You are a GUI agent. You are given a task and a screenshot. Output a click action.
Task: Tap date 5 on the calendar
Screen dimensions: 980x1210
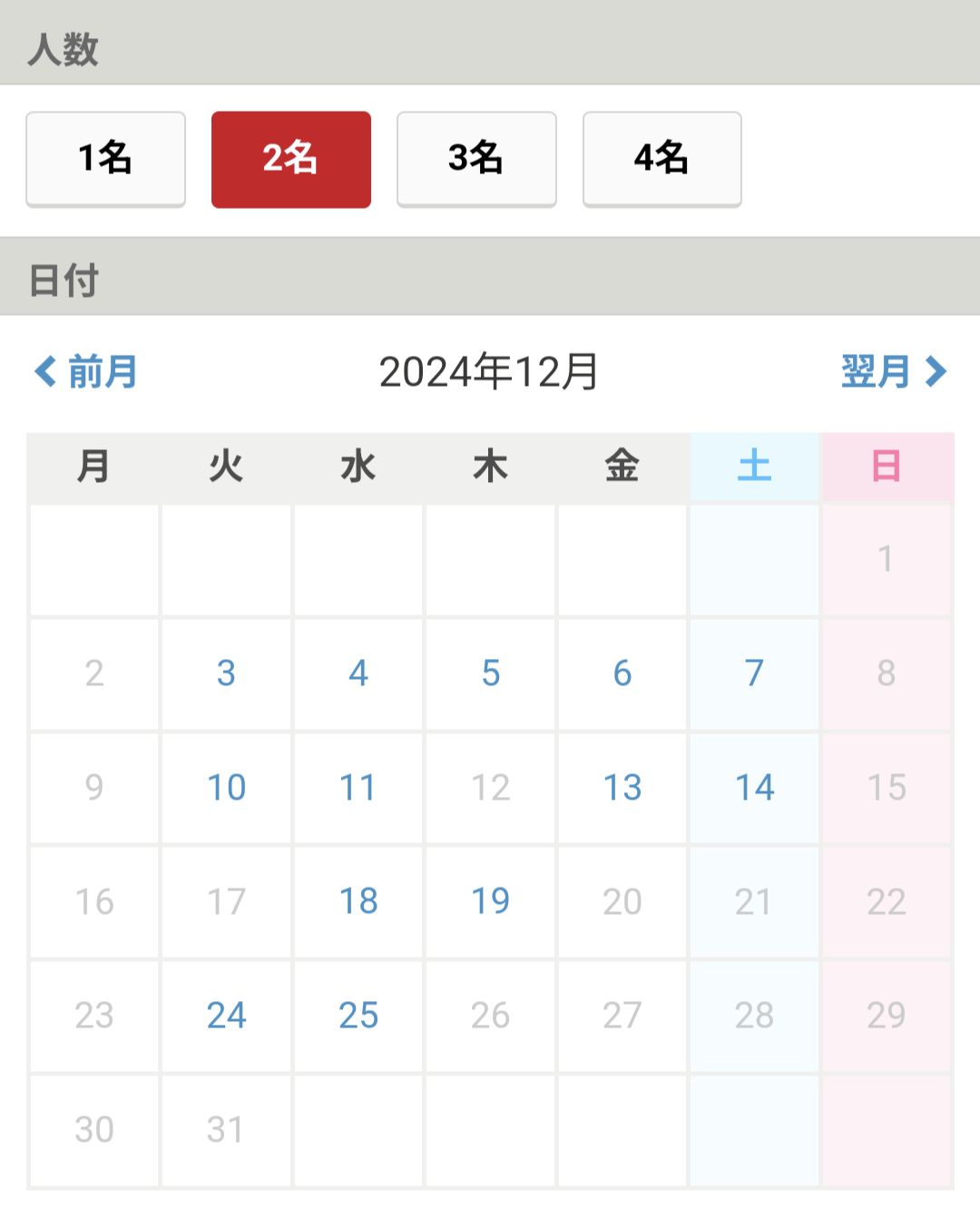point(490,674)
